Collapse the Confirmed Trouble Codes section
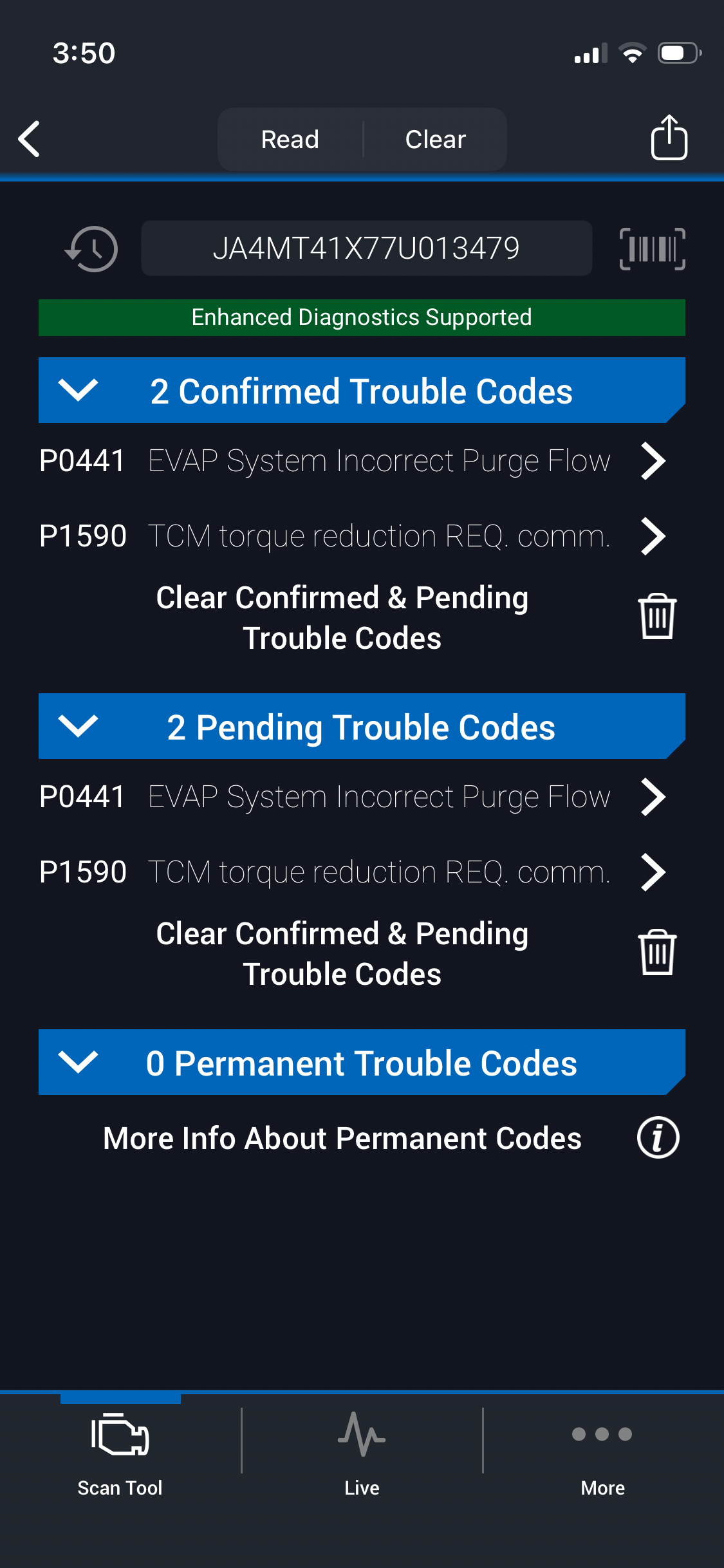Viewport: 724px width, 1568px height. coord(78,390)
